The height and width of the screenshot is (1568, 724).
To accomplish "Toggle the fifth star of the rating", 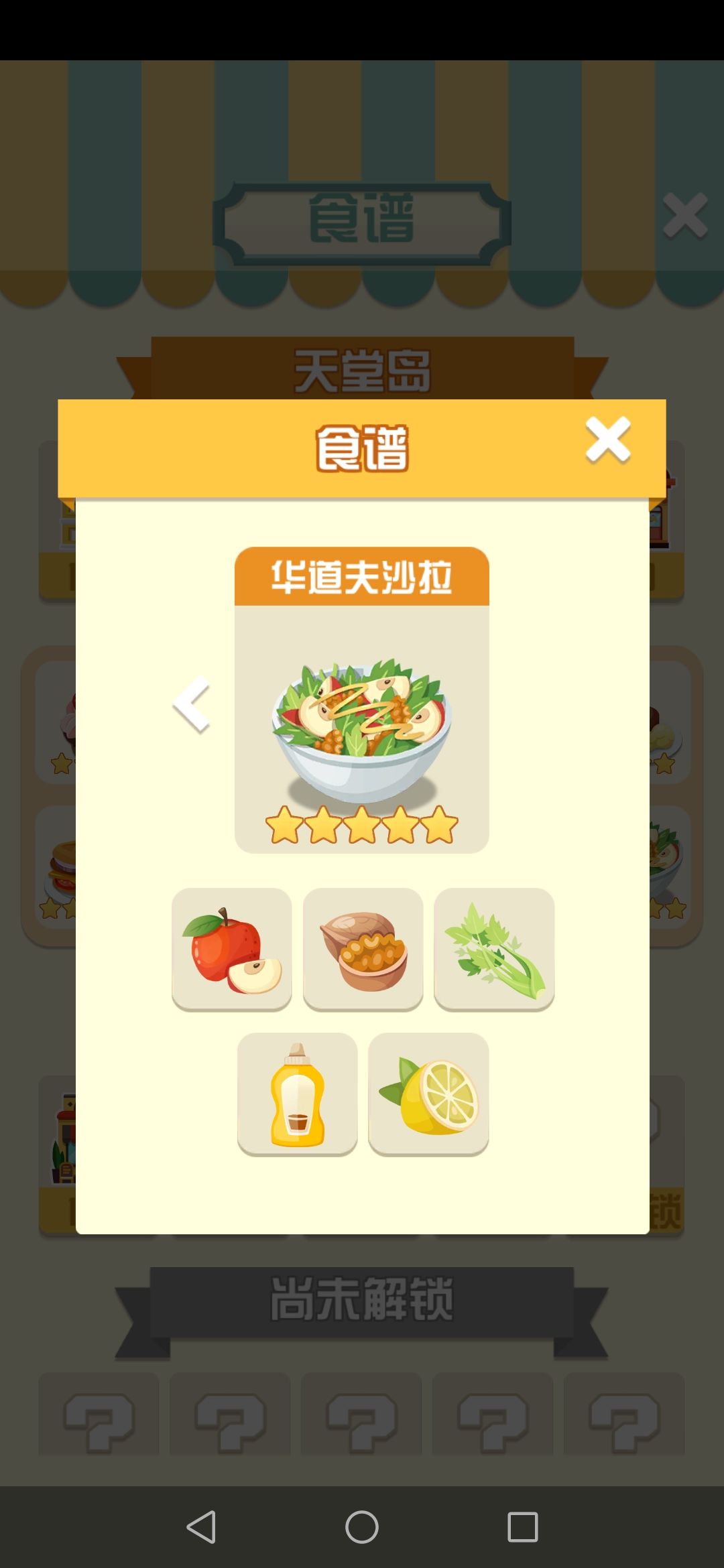I will 438,825.
